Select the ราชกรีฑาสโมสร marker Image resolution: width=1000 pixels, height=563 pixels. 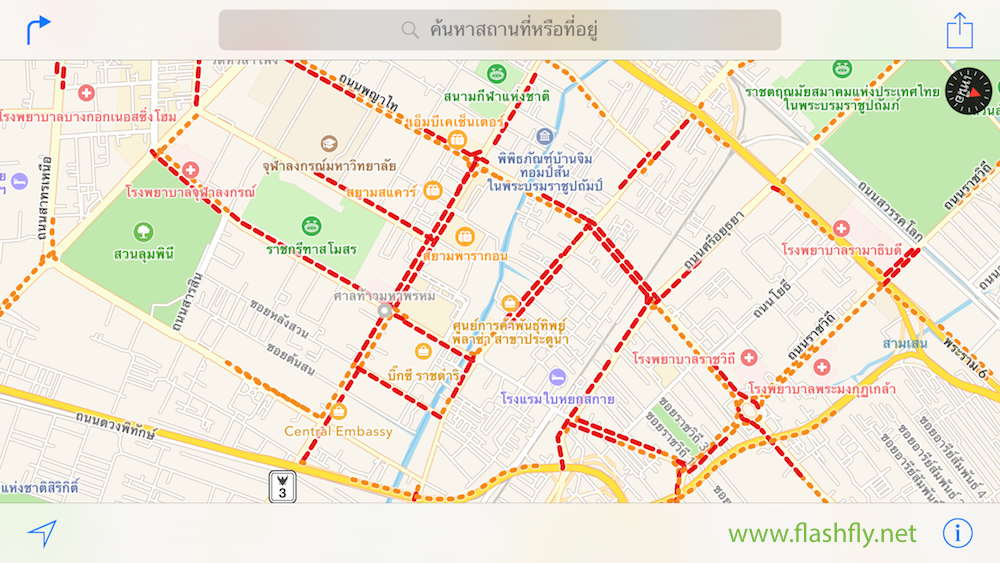click(311, 226)
